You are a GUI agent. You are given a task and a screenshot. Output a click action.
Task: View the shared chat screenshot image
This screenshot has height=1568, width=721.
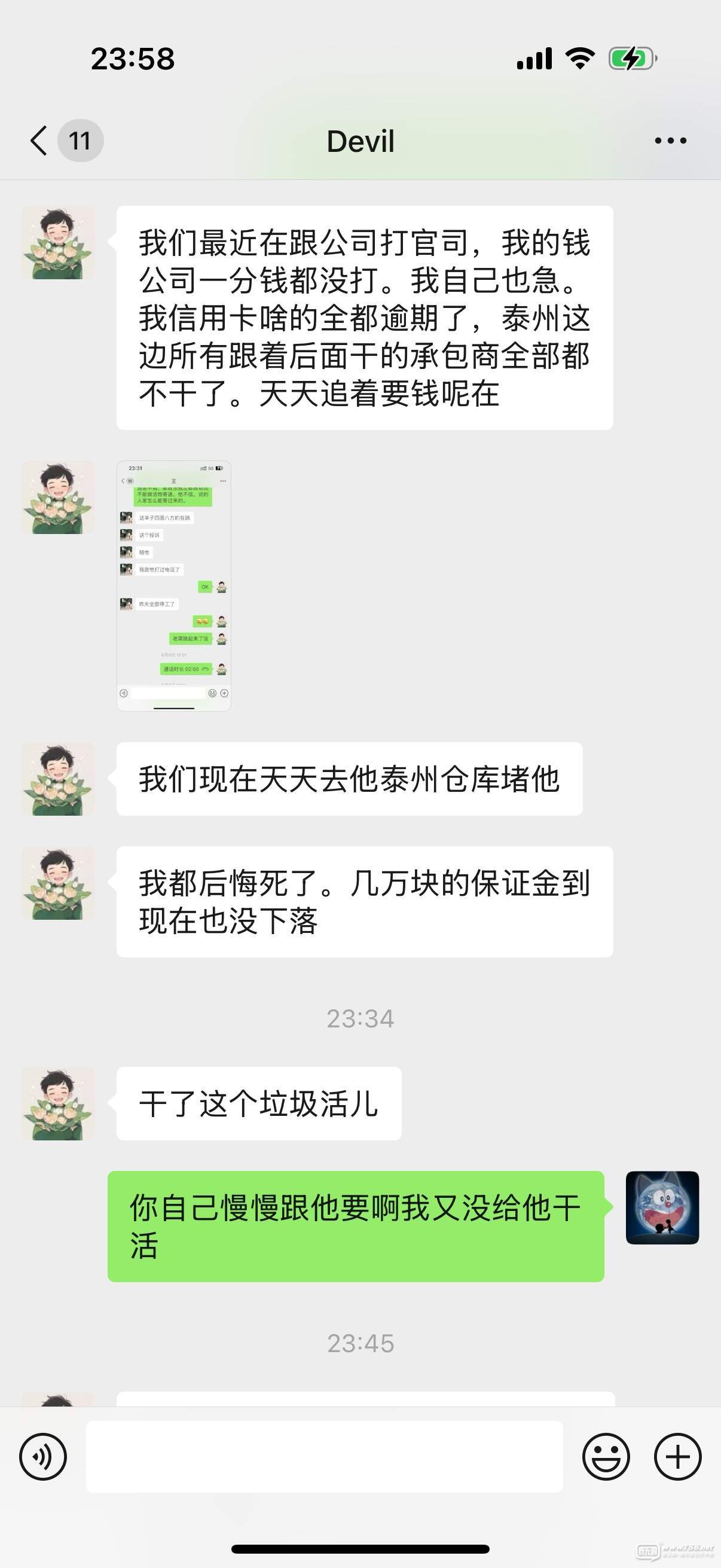pyautogui.click(x=174, y=585)
